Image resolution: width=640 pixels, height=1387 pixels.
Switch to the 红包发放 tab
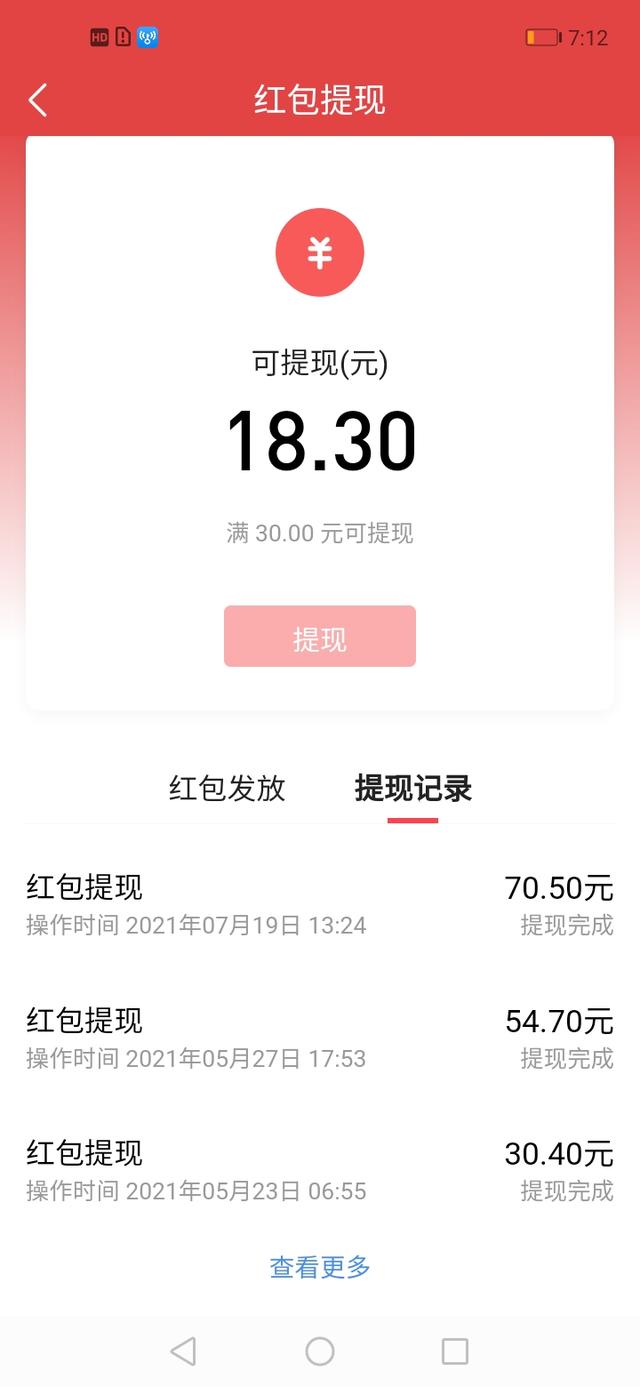click(227, 788)
